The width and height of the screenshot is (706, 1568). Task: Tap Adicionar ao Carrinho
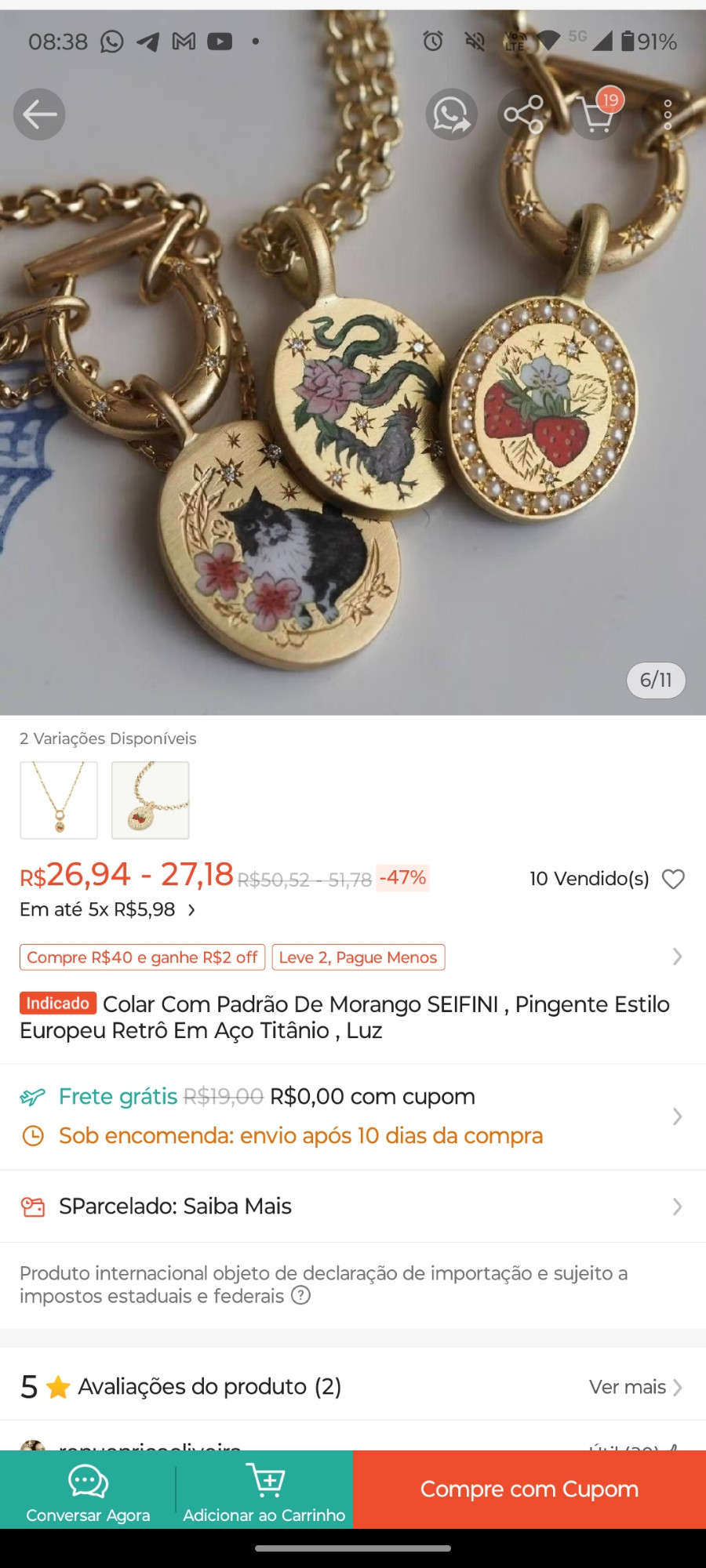264,1490
